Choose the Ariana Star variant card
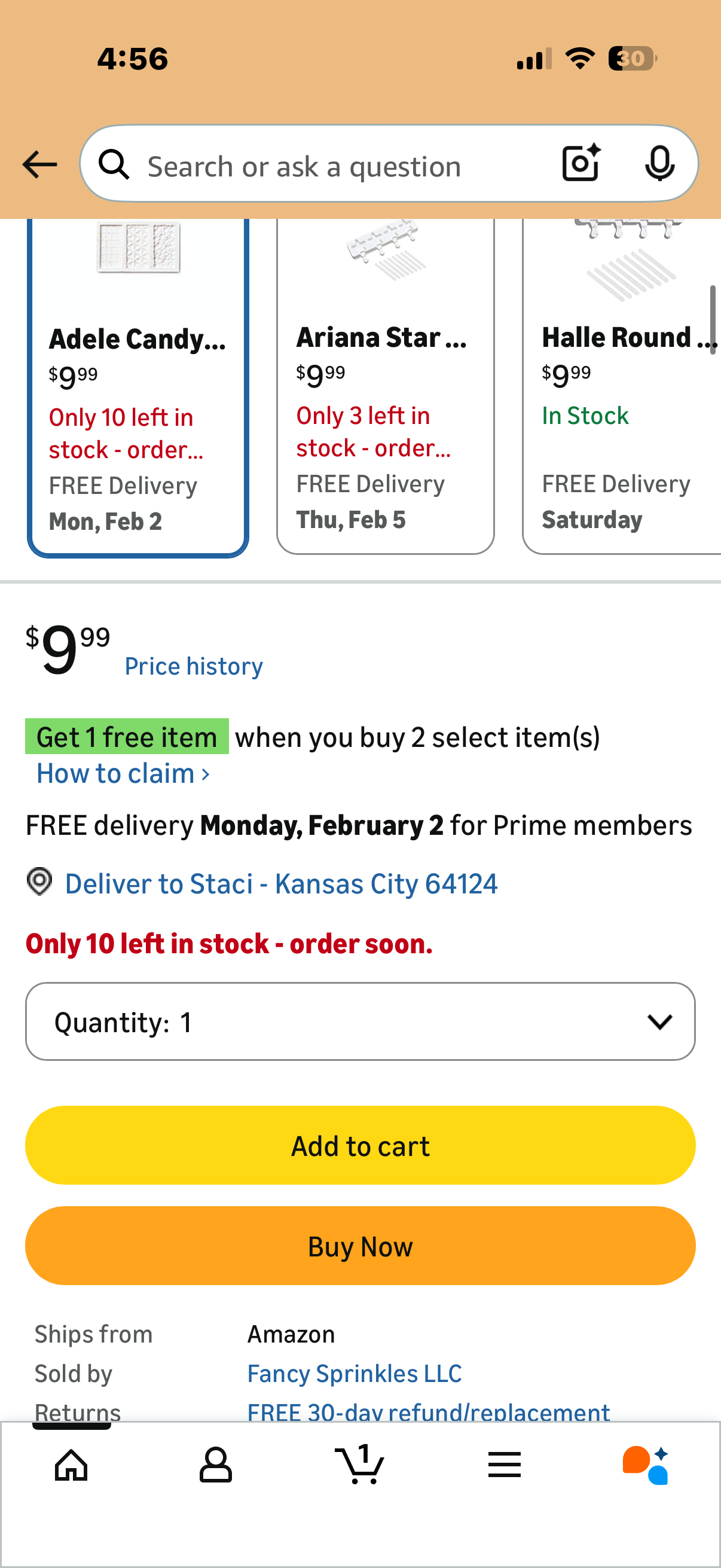Screen dimensions: 721x1568 point(384,389)
